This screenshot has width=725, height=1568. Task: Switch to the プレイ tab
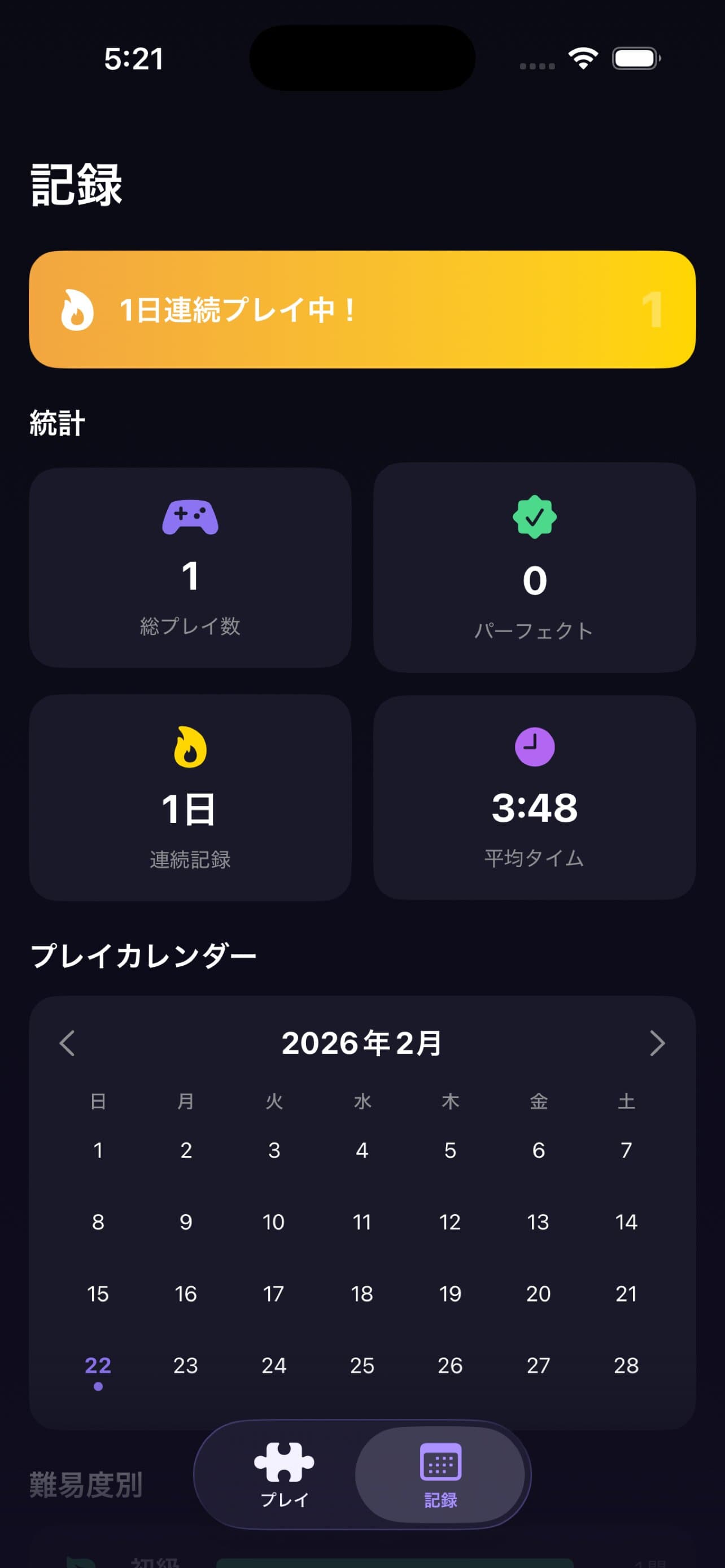click(283, 1473)
